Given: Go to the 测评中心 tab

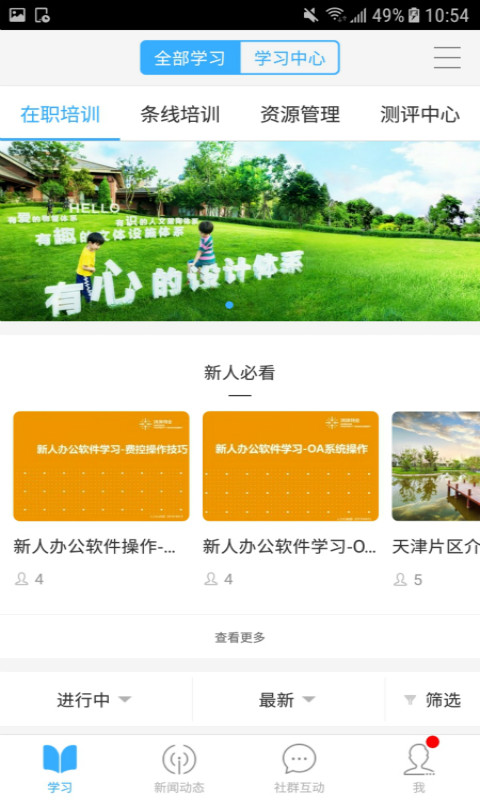Looking at the screenshot, I should point(420,114).
